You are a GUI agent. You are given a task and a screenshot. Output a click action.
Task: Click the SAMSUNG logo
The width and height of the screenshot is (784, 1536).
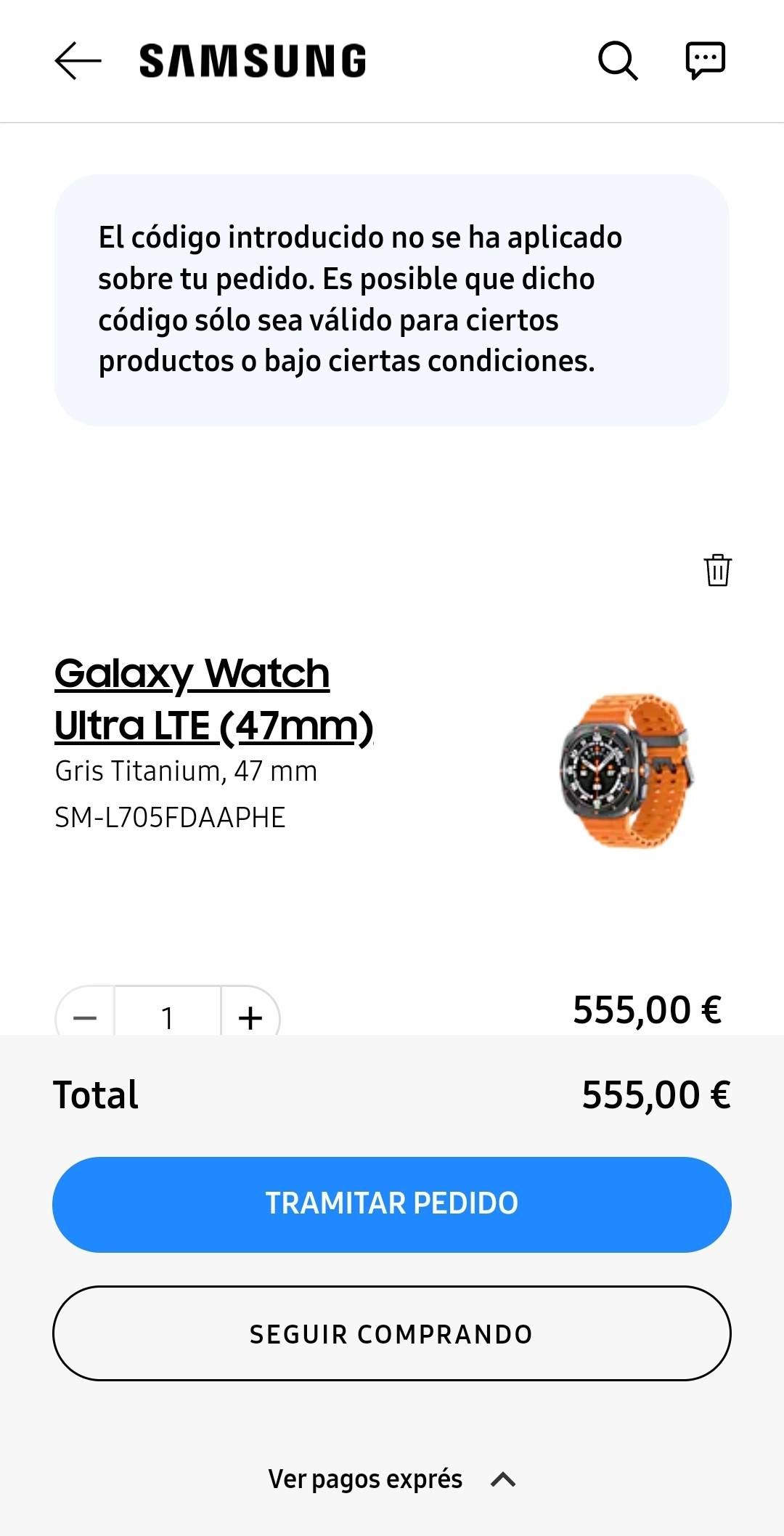coord(253,60)
